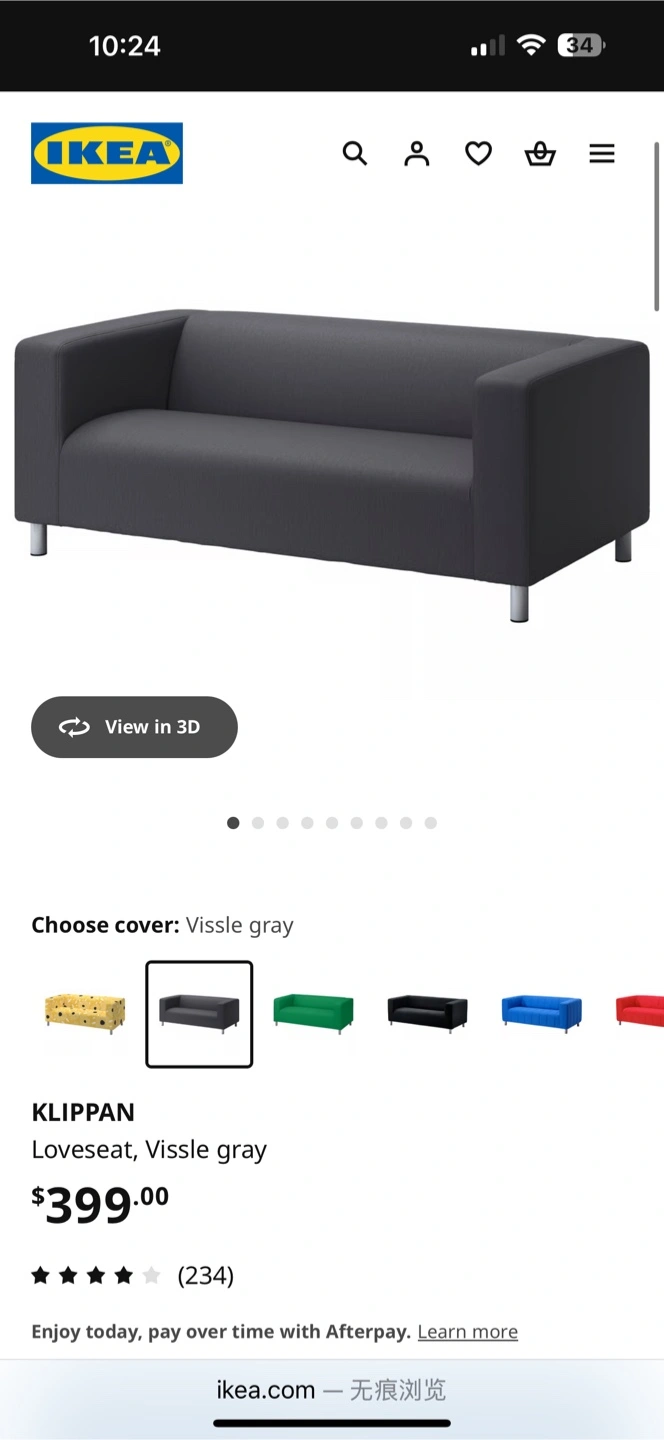Open the search magnifier icon
664x1440 pixels.
tap(355, 153)
